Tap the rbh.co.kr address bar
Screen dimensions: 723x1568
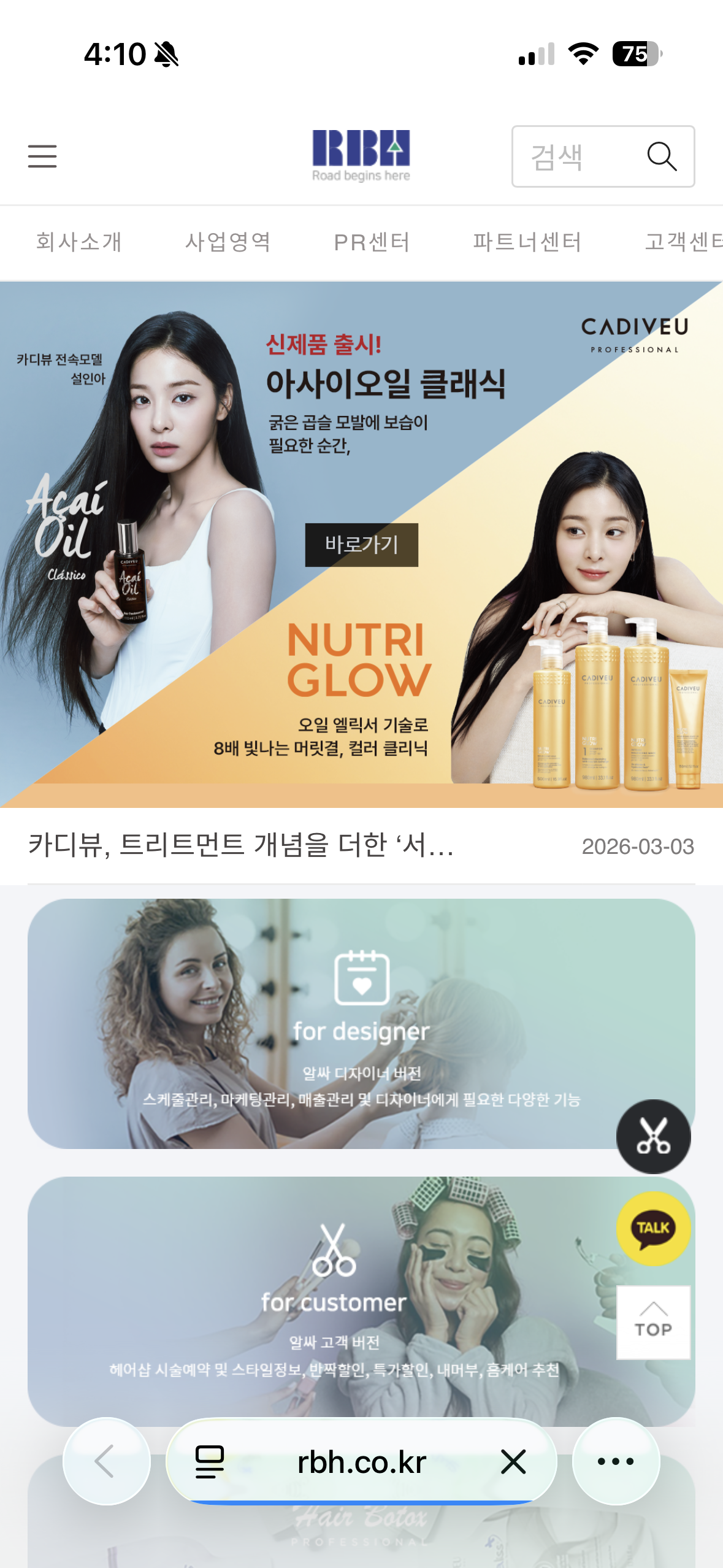coord(361,1462)
